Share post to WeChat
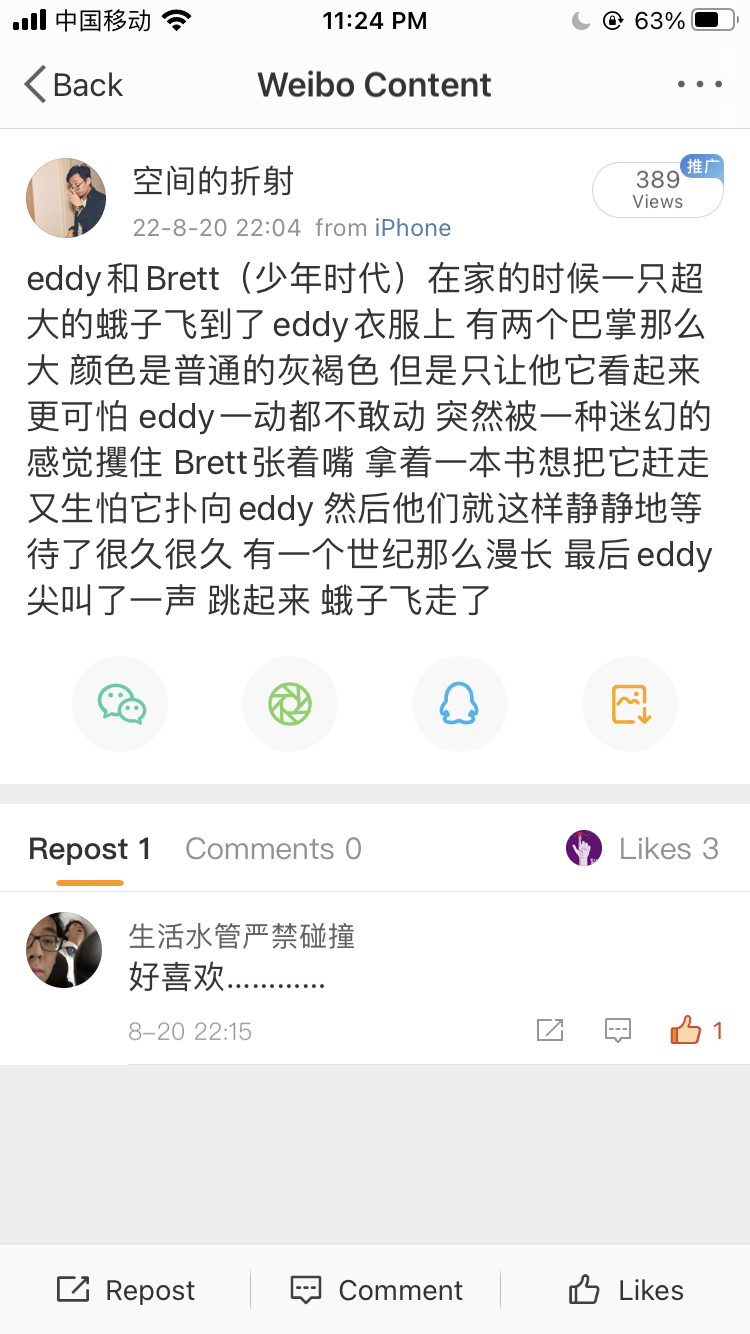The image size is (750, 1334). point(121,704)
